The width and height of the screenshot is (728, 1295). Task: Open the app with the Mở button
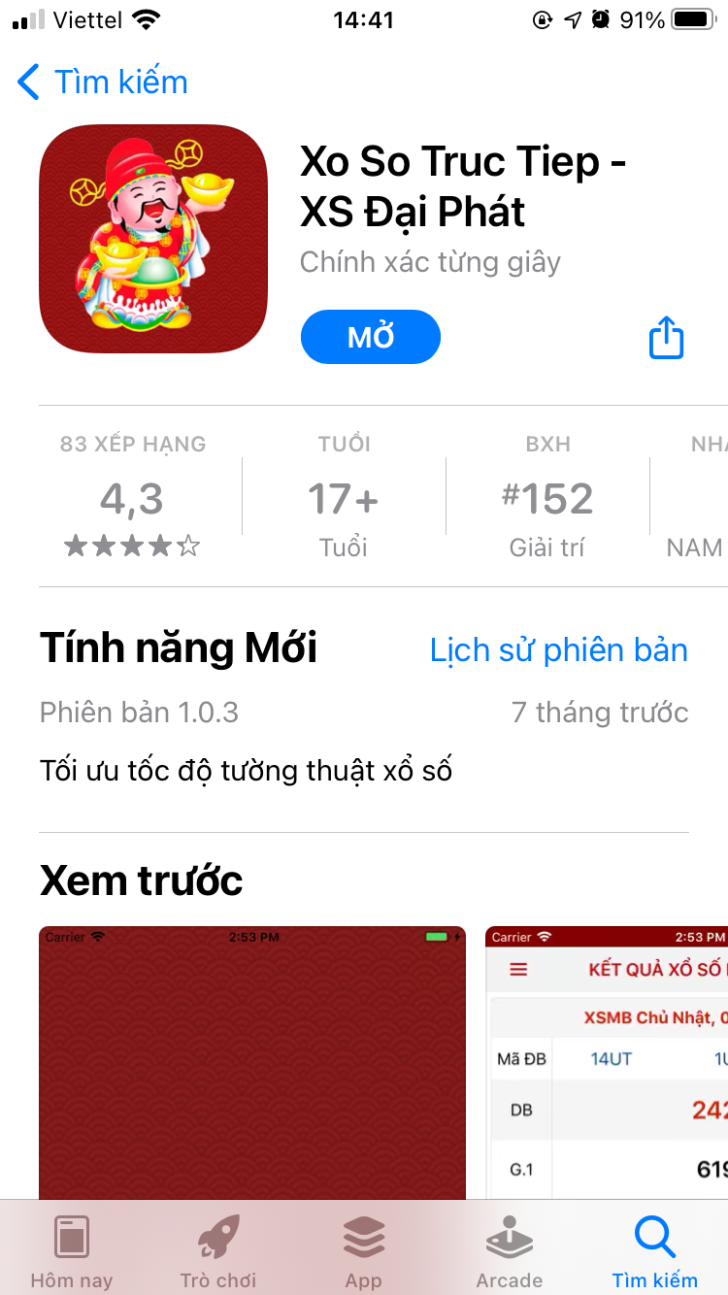pos(370,337)
